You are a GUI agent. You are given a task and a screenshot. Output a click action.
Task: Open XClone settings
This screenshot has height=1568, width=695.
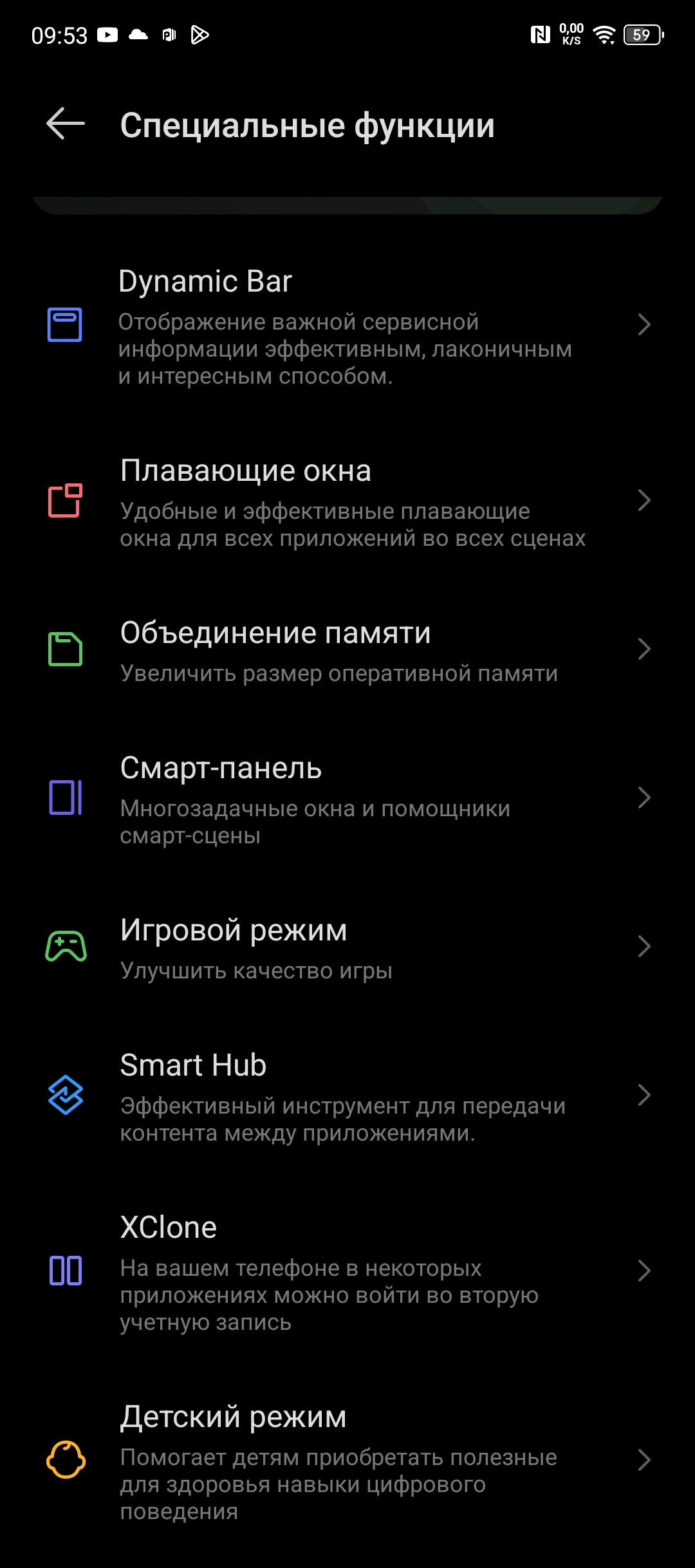(347, 1272)
